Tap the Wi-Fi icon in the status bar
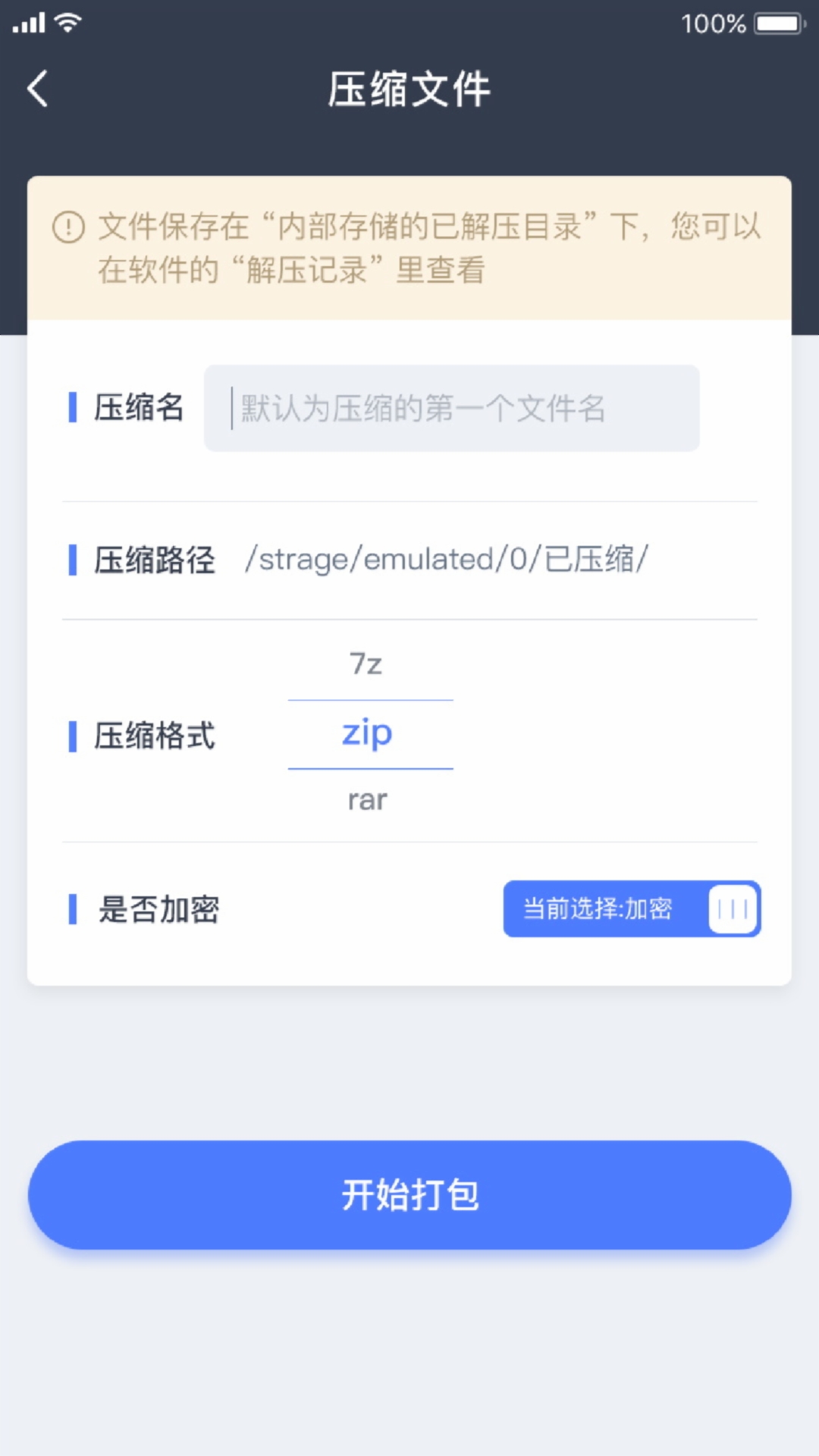Image resolution: width=819 pixels, height=1456 pixels. 67,21
